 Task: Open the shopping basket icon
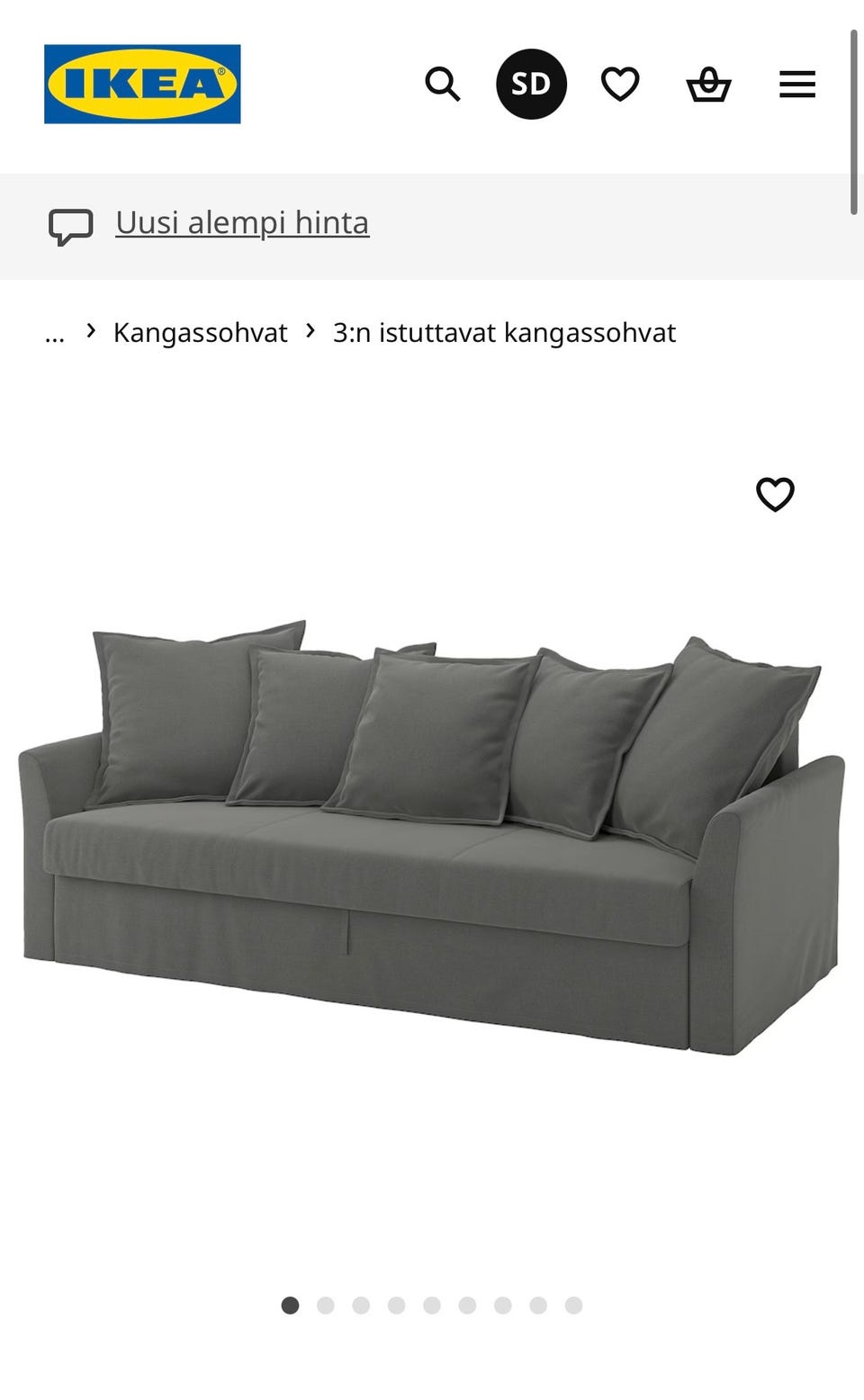tap(707, 83)
